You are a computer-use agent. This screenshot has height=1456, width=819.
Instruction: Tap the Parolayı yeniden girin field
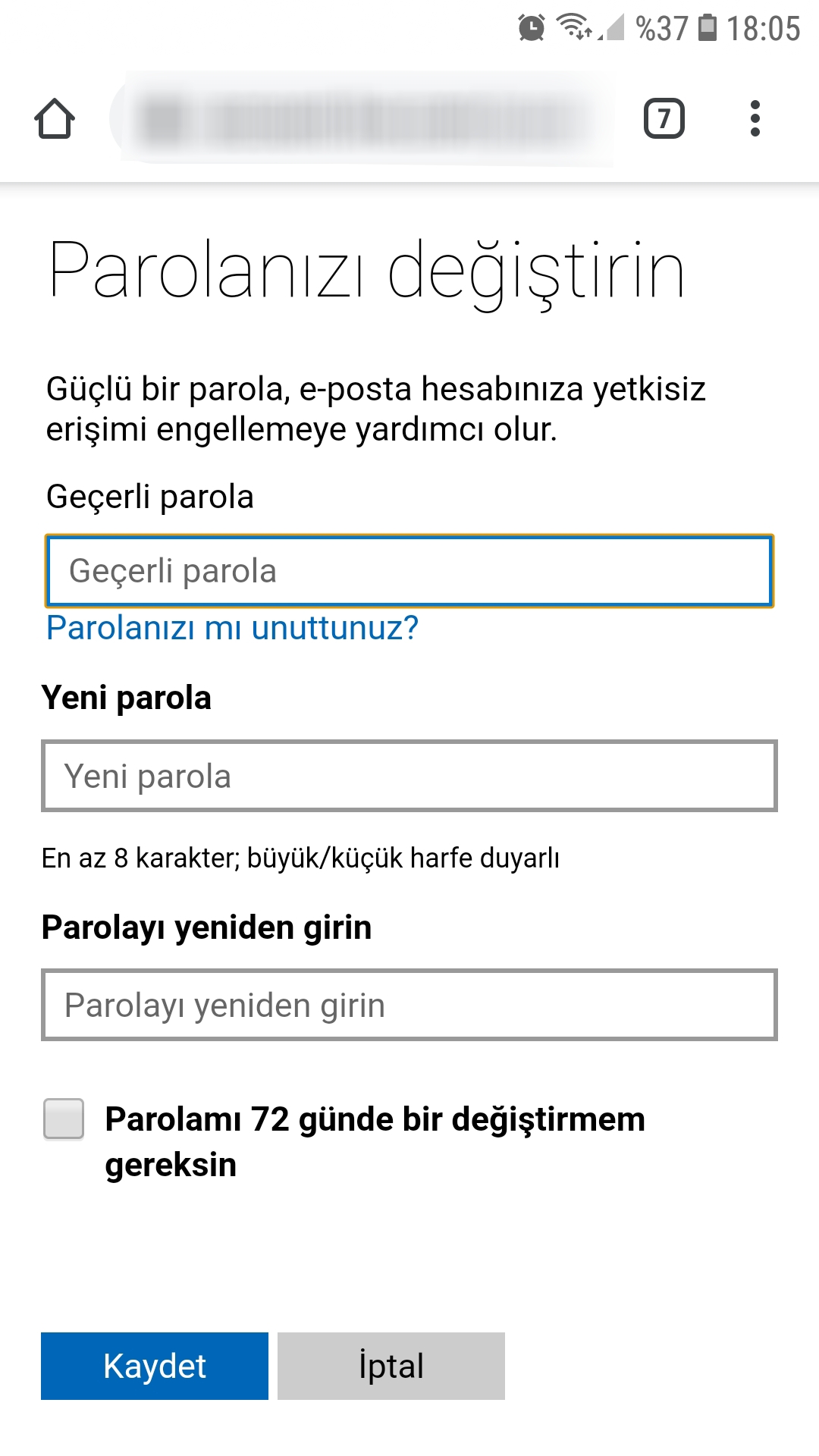pos(409,1006)
